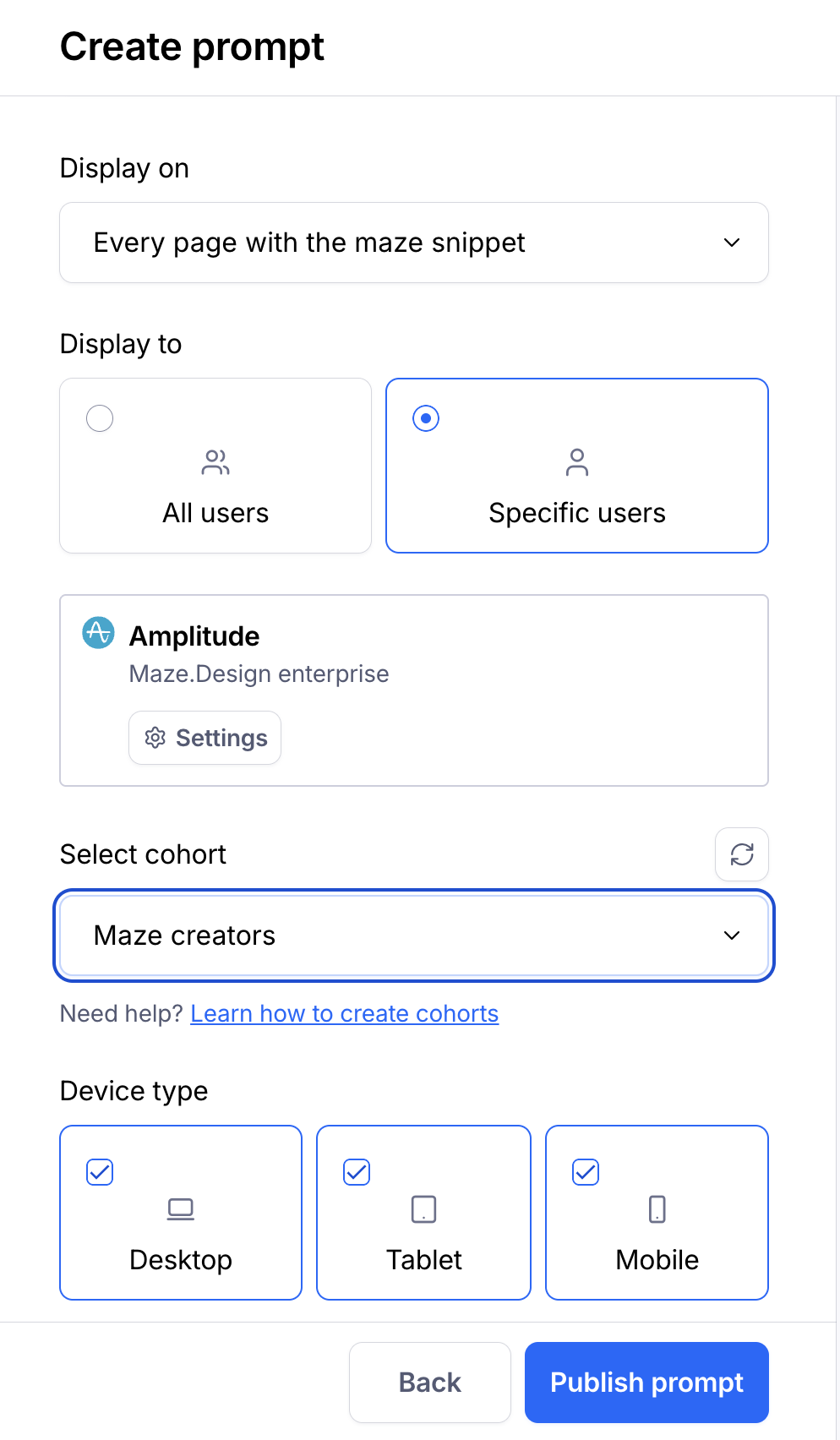Refresh the cohort list
The width and height of the screenshot is (840, 1440).
click(x=741, y=854)
